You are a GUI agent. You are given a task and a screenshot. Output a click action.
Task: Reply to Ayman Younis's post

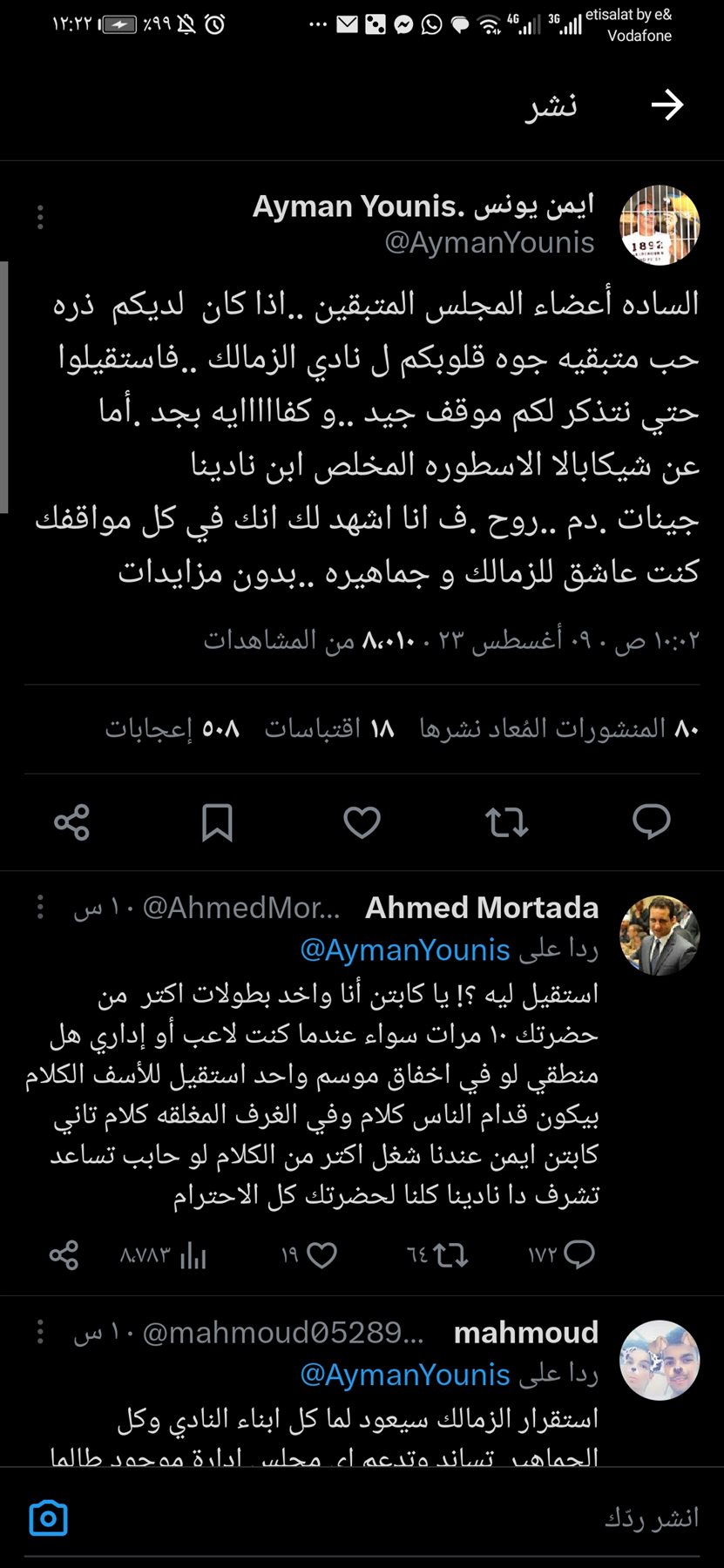[651, 821]
